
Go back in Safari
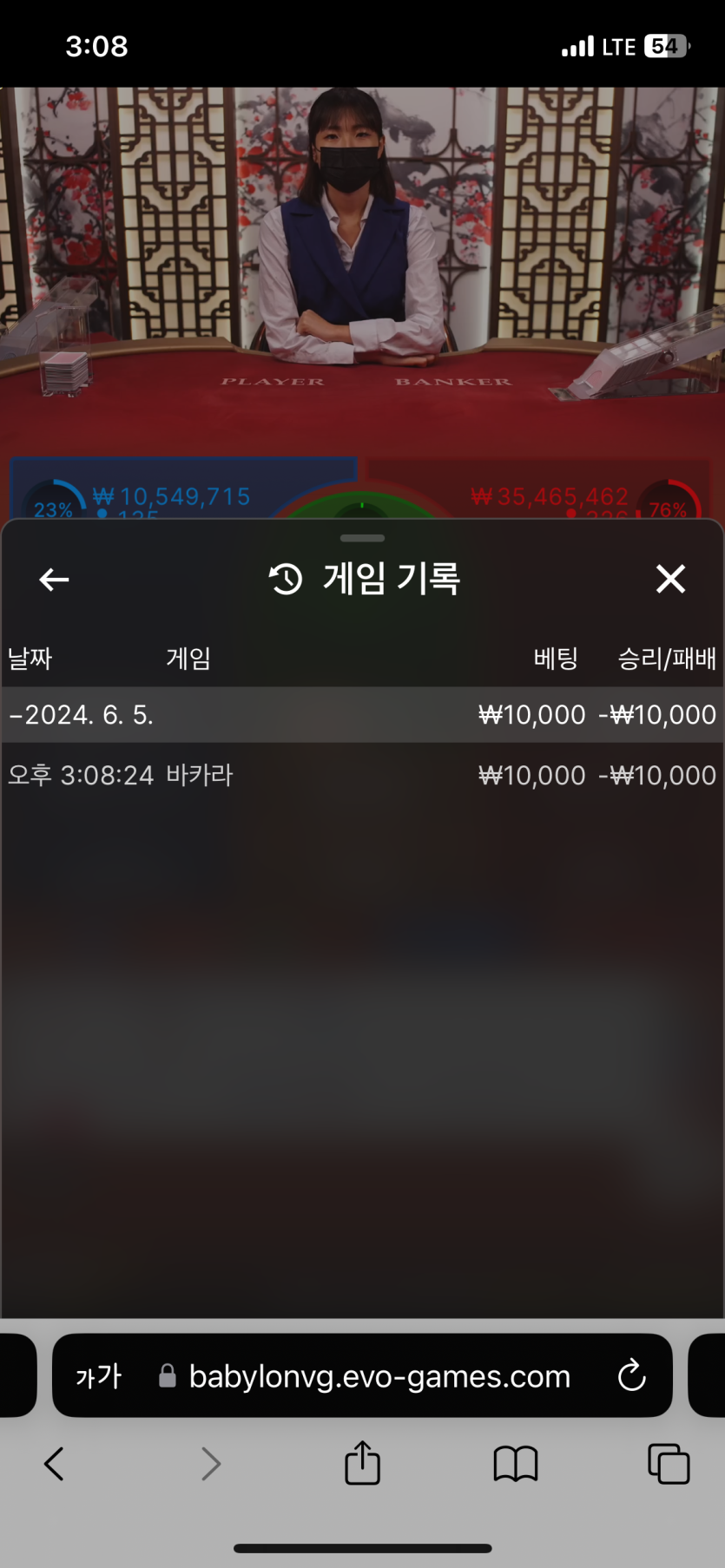tap(54, 1464)
